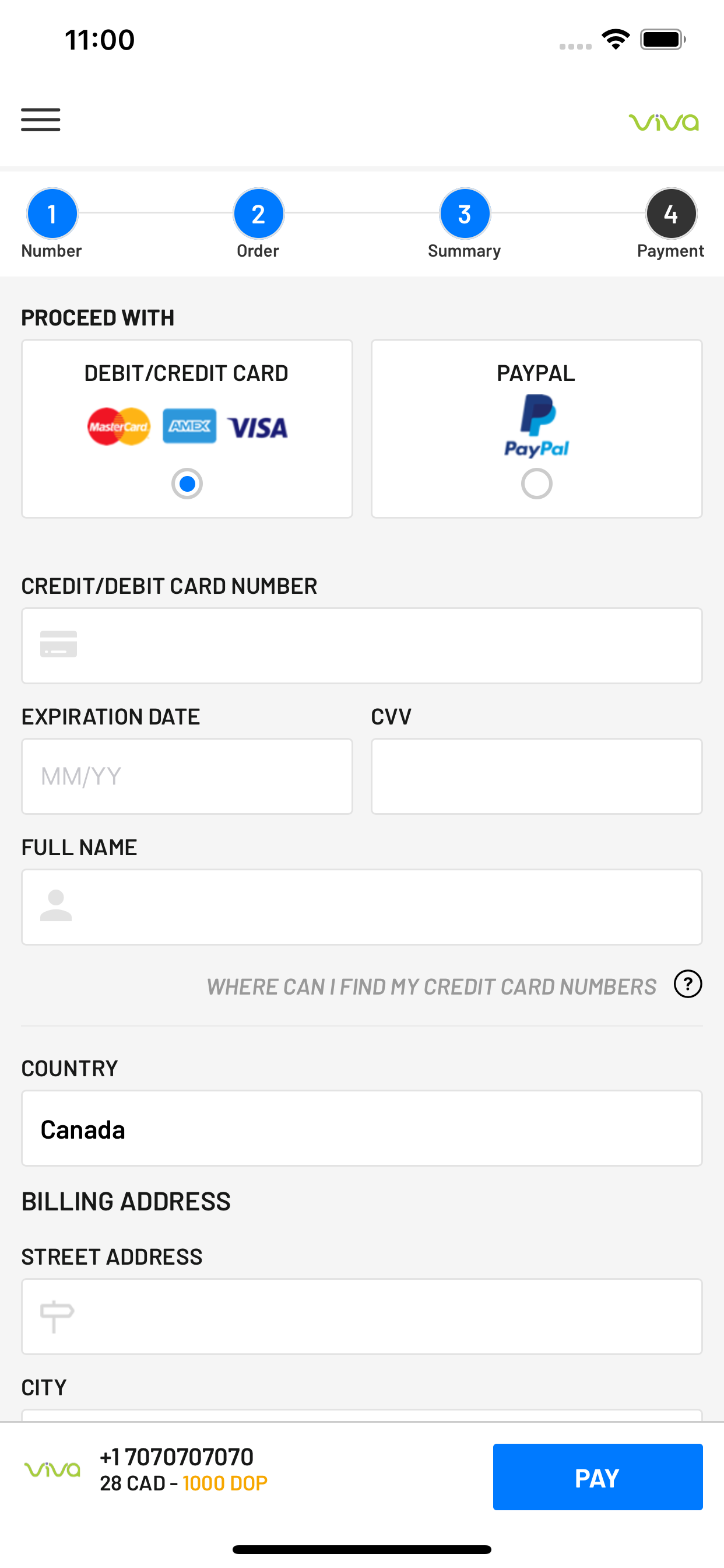The width and height of the screenshot is (724, 1568).
Task: Switch to step 3 Summary
Action: tap(464, 213)
